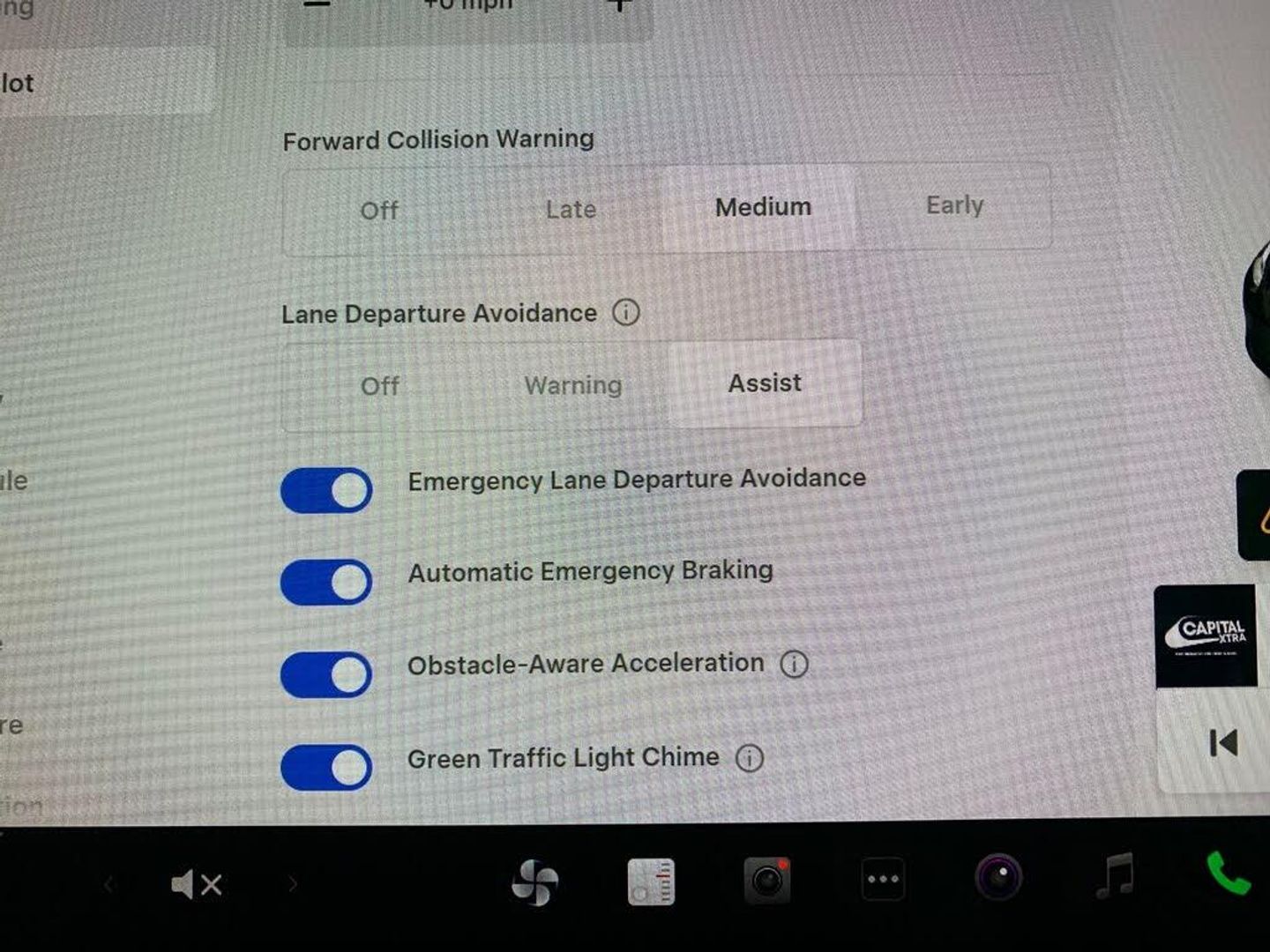1270x952 pixels.
Task: View Green Traffic Light Chime info
Action: [x=749, y=758]
